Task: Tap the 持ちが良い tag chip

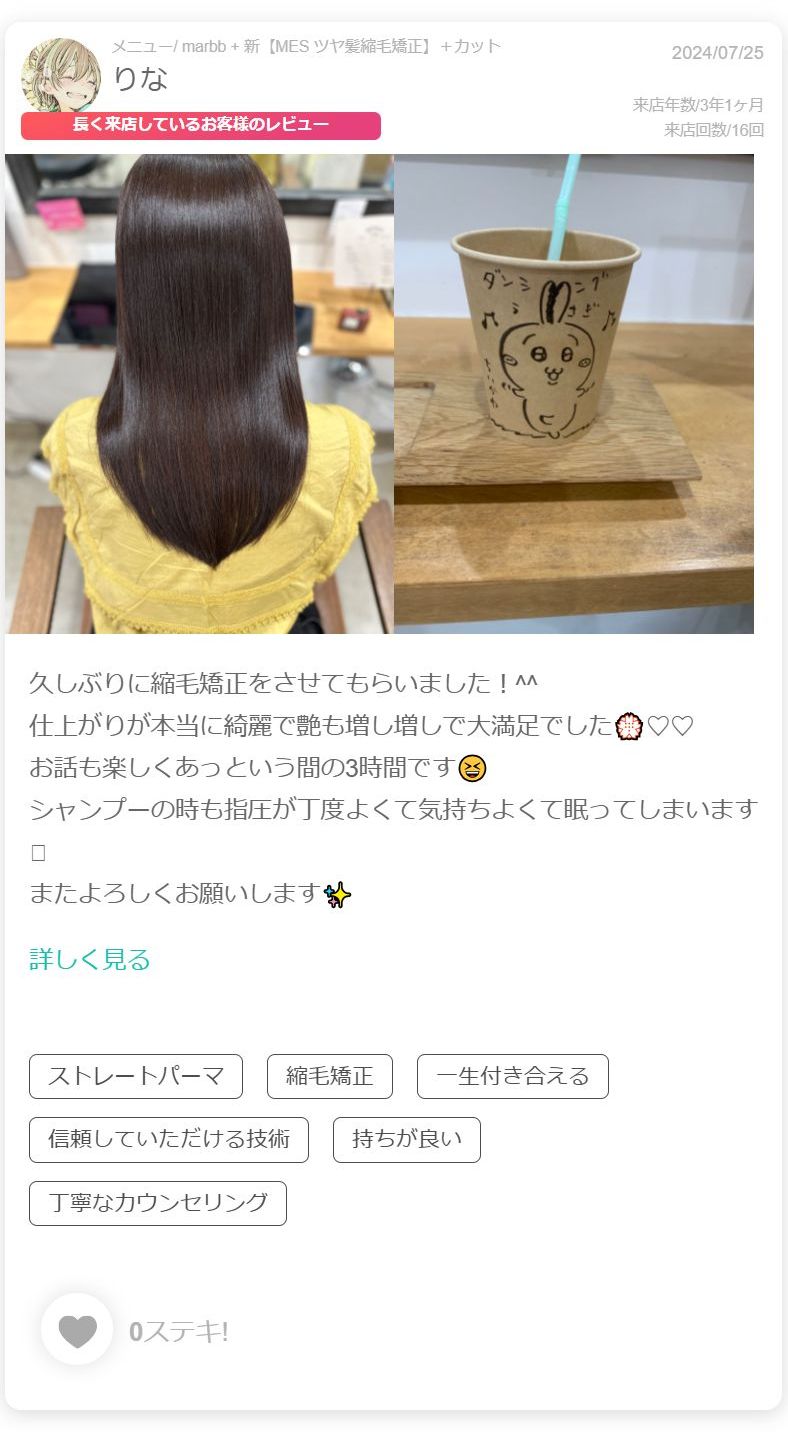Action: pyautogui.click(x=407, y=1140)
